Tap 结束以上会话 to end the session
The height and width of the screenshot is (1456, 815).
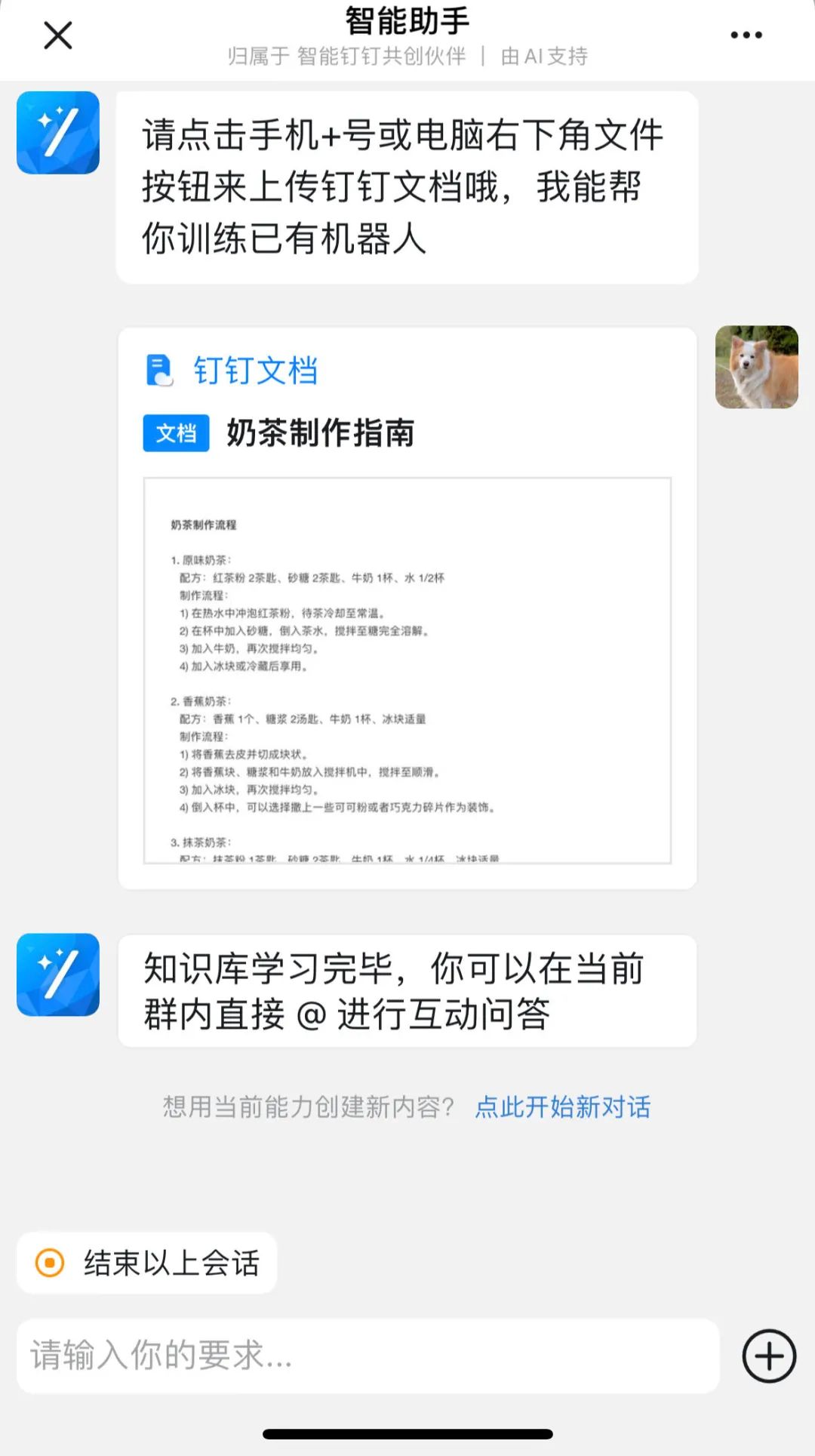point(148,1264)
